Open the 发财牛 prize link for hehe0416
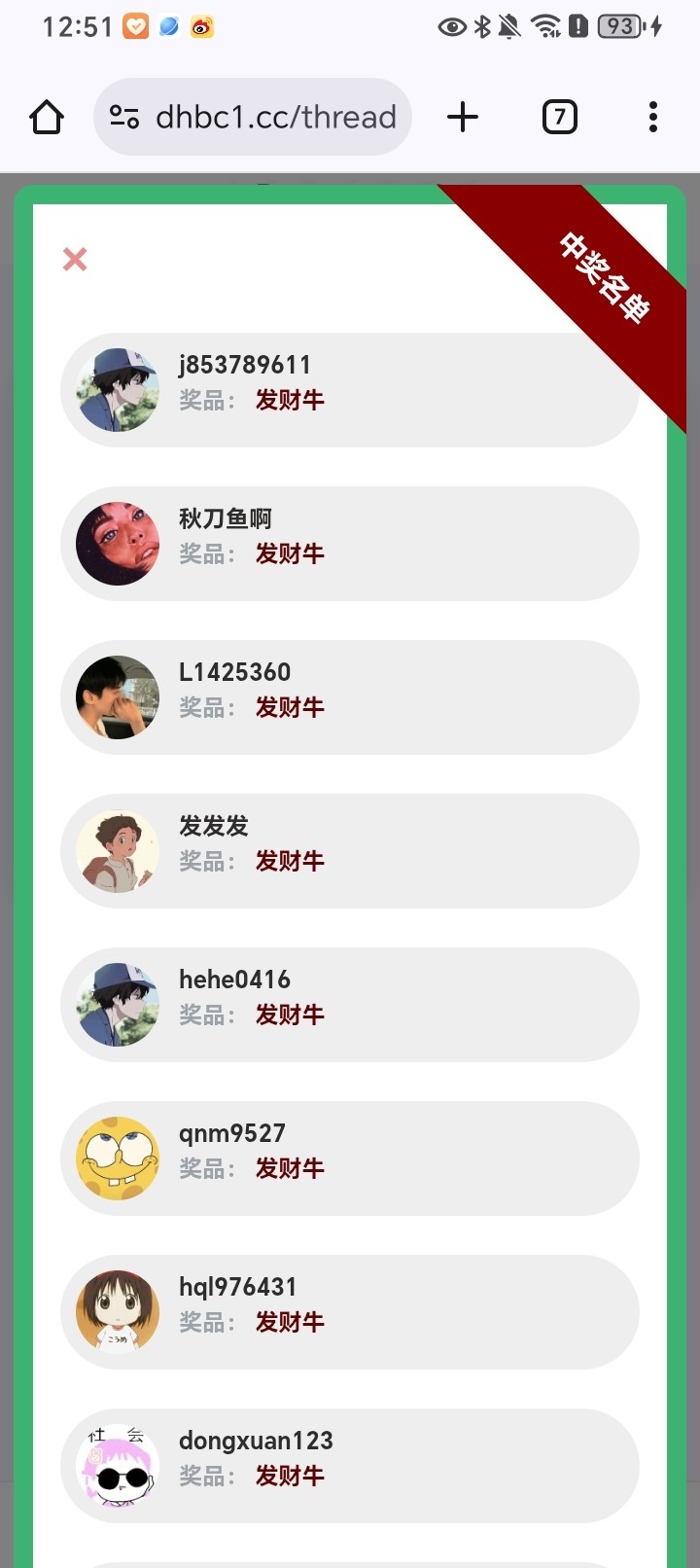This screenshot has width=700, height=1568. (289, 1015)
